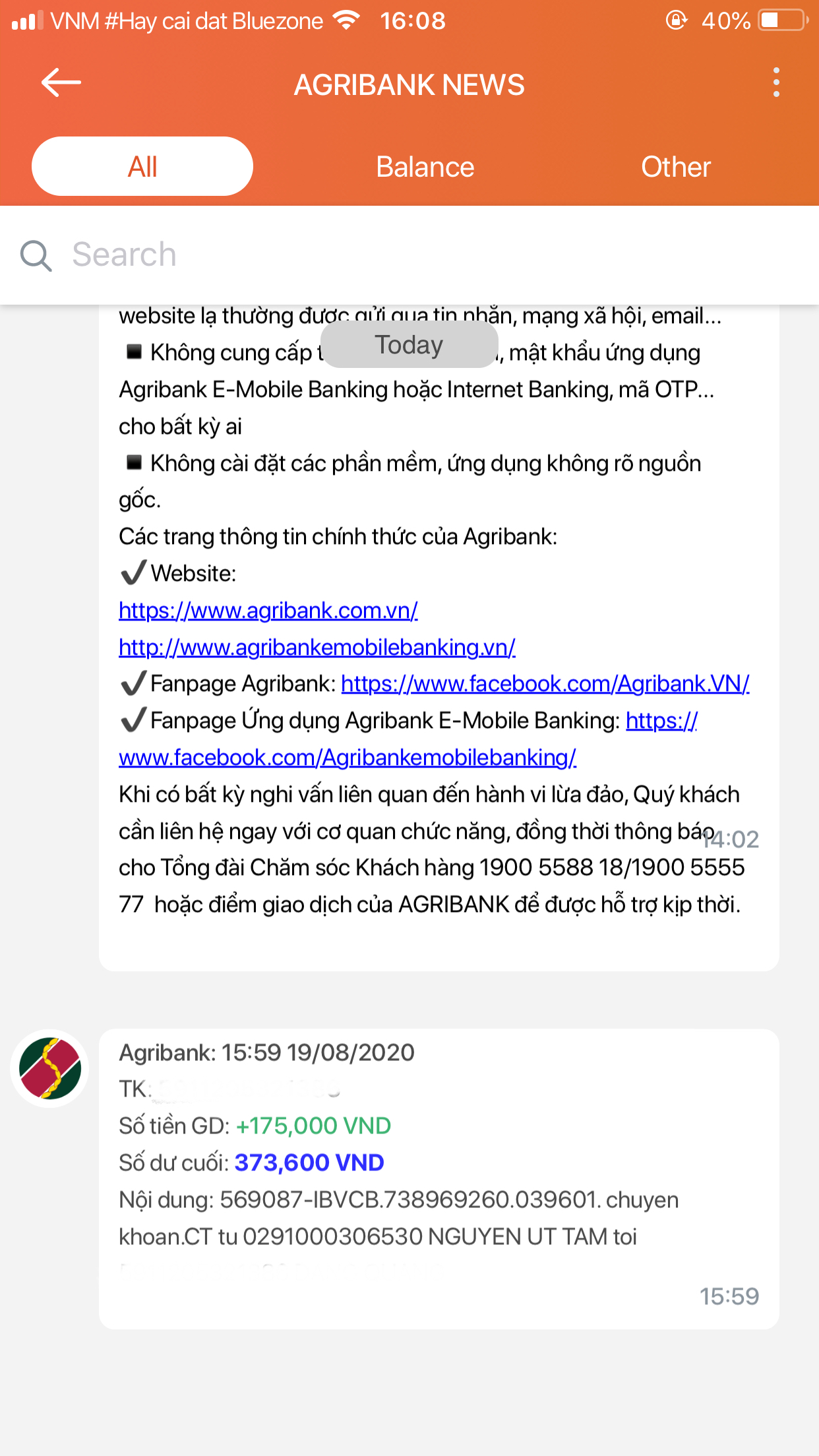Open the Agribank.VN Facebook fanpage link
This screenshot has height=1456, width=819.
[x=545, y=684]
